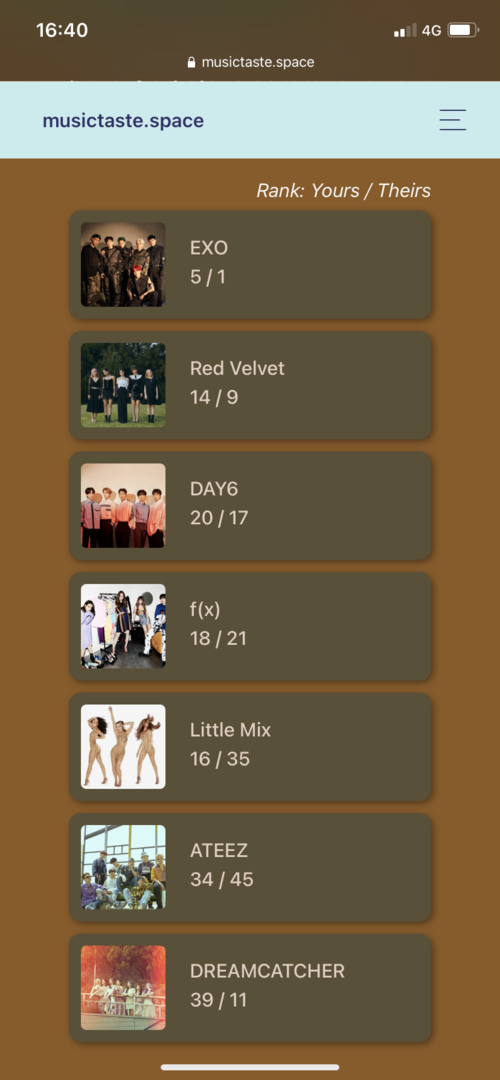
Task: Open the EXO artist card
Action: [250, 264]
